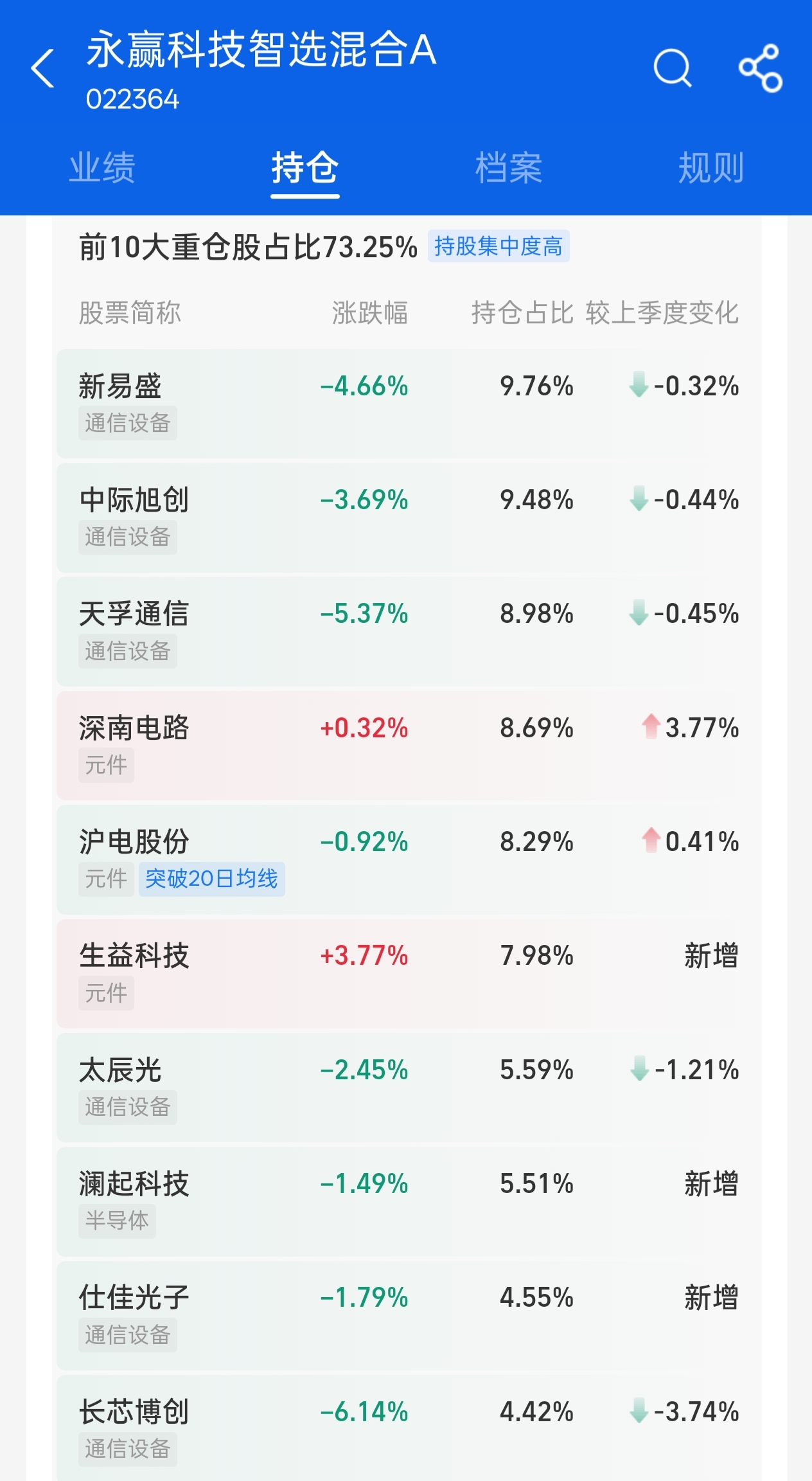Open the search icon
The image size is (812, 1481).
(x=672, y=68)
